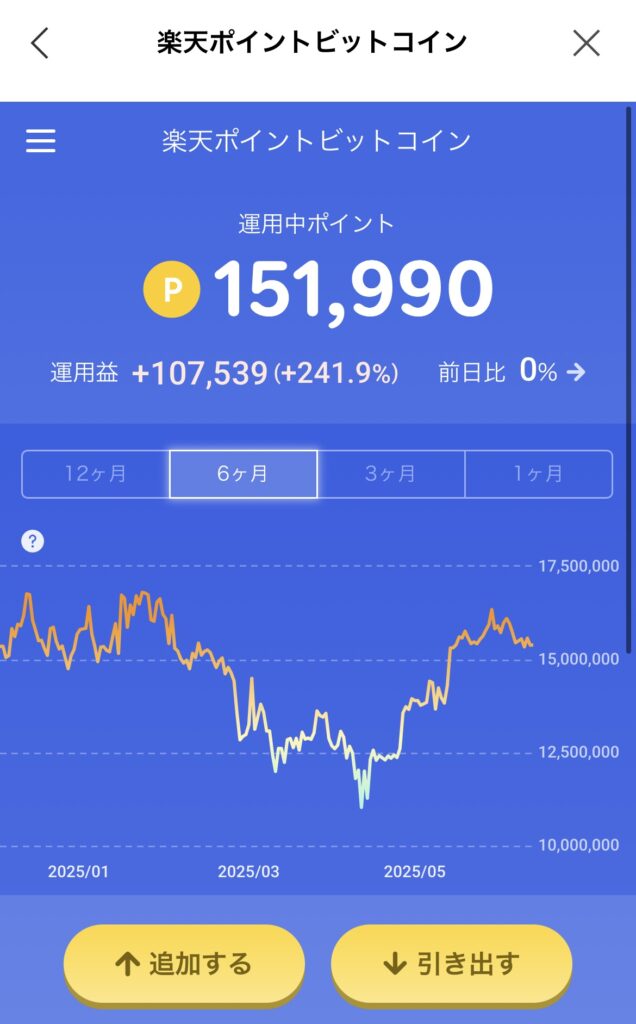Open the 前日比 day-over-day arrow
636x1024 pixels.
(576, 372)
